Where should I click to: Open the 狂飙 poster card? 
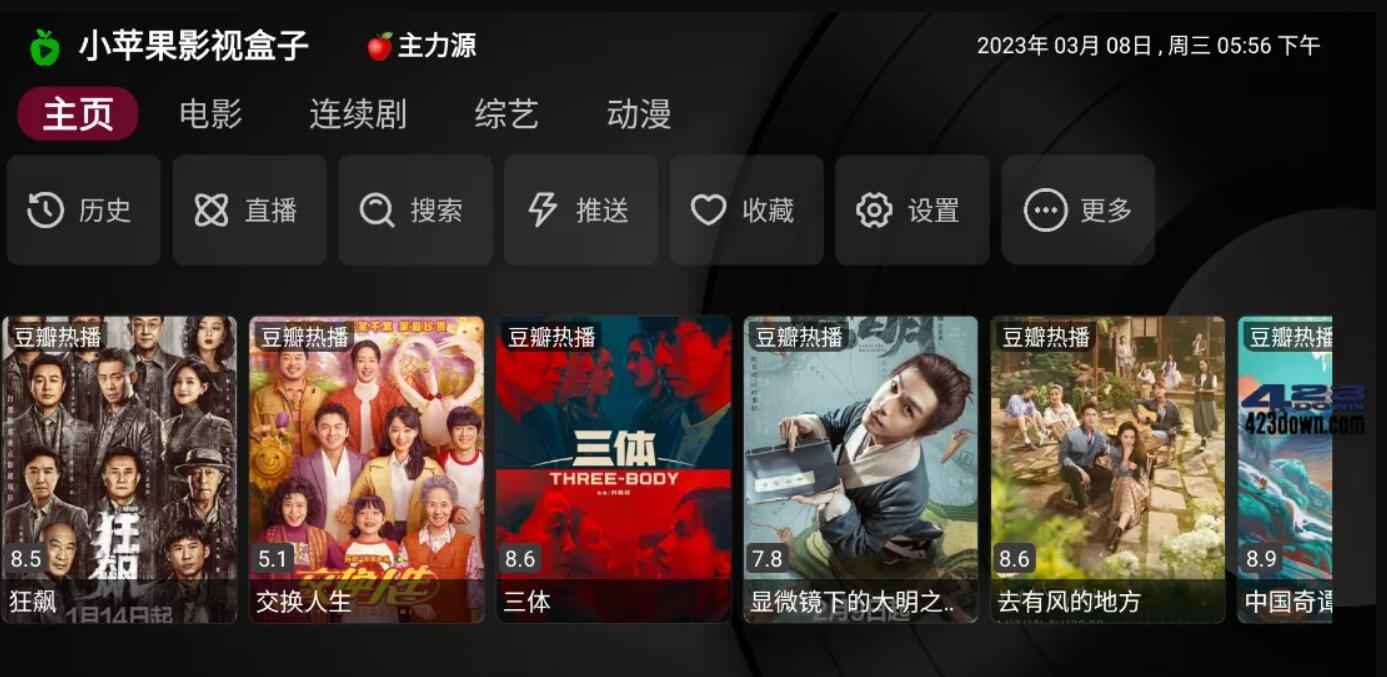[119, 468]
